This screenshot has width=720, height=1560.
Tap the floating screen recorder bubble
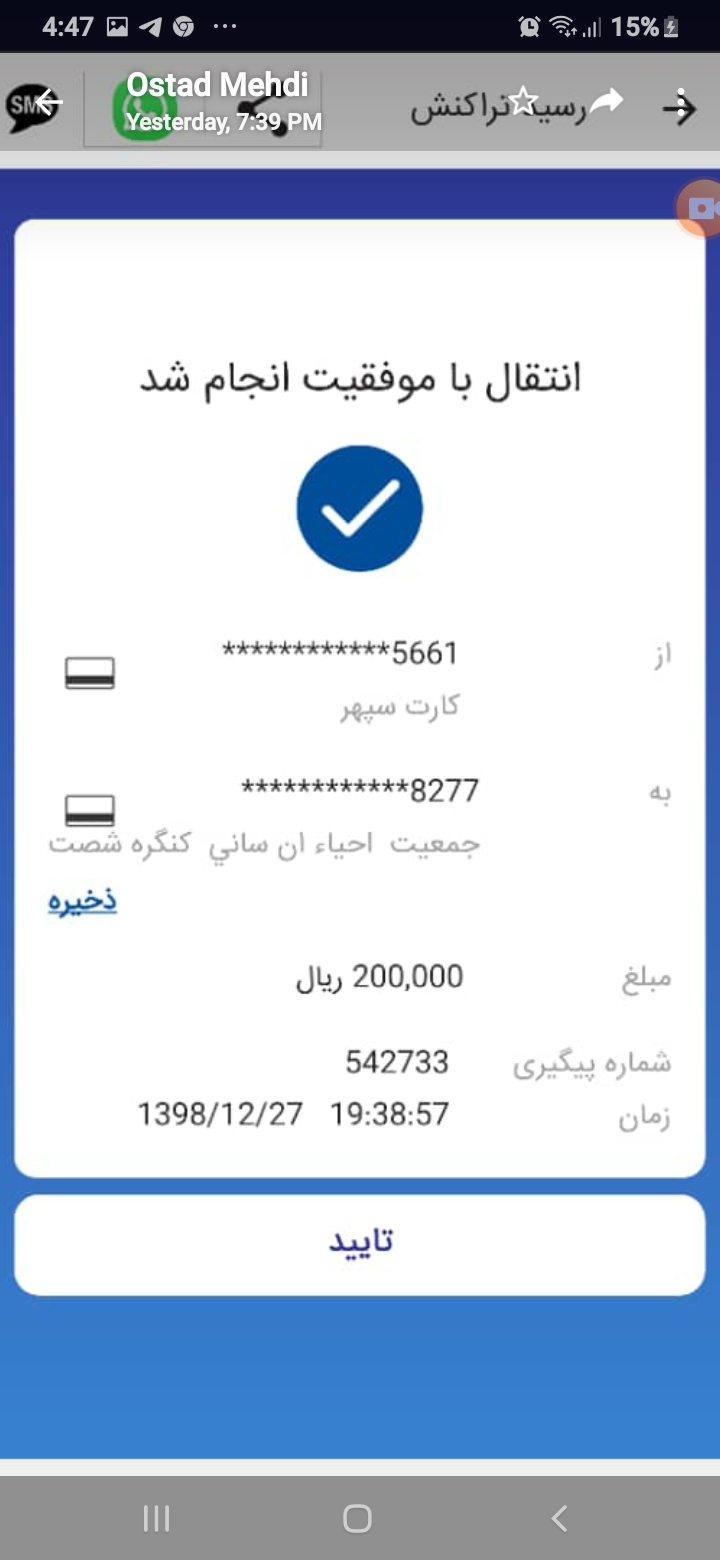point(699,208)
